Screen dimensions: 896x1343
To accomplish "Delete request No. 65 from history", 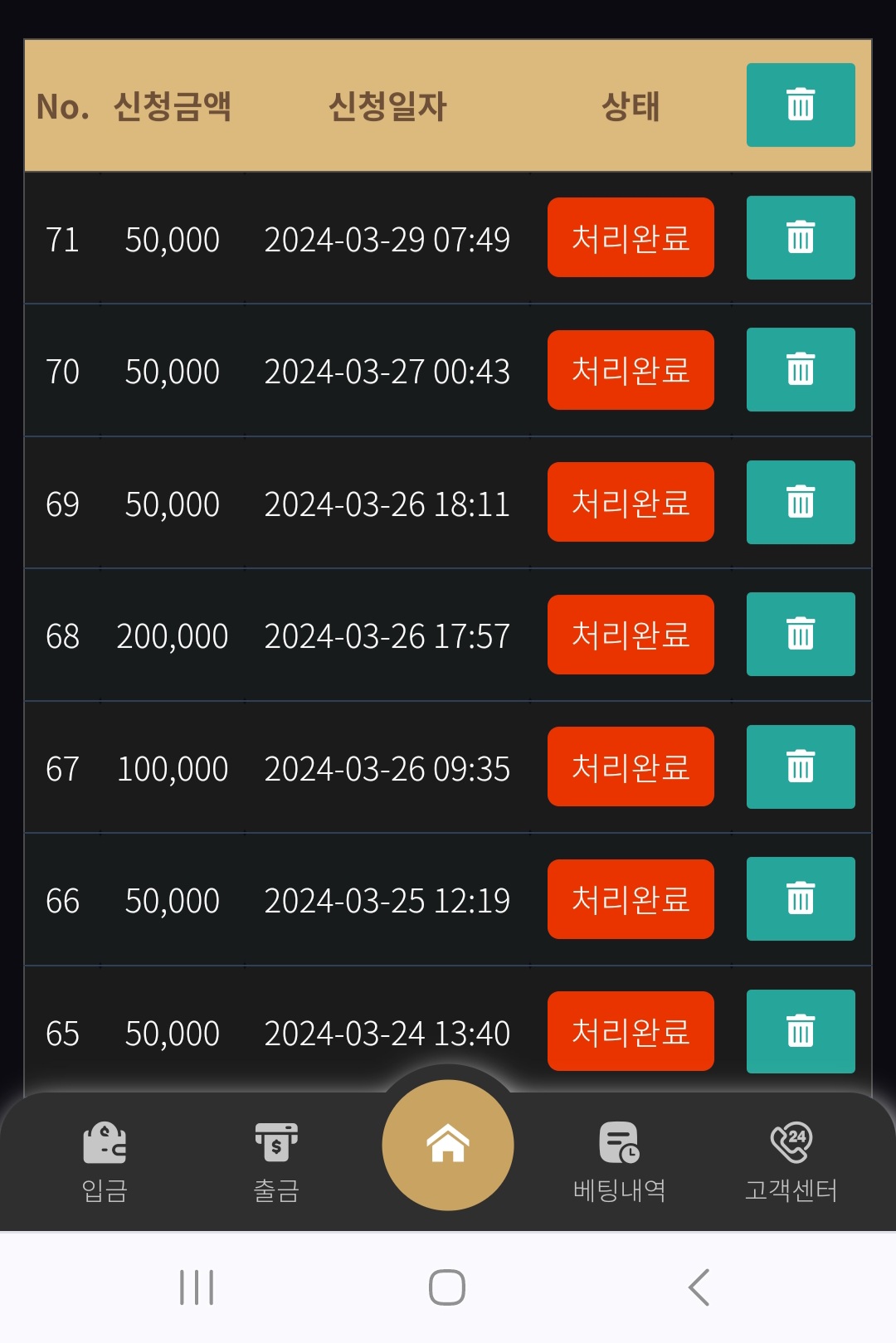I will point(801,1032).
